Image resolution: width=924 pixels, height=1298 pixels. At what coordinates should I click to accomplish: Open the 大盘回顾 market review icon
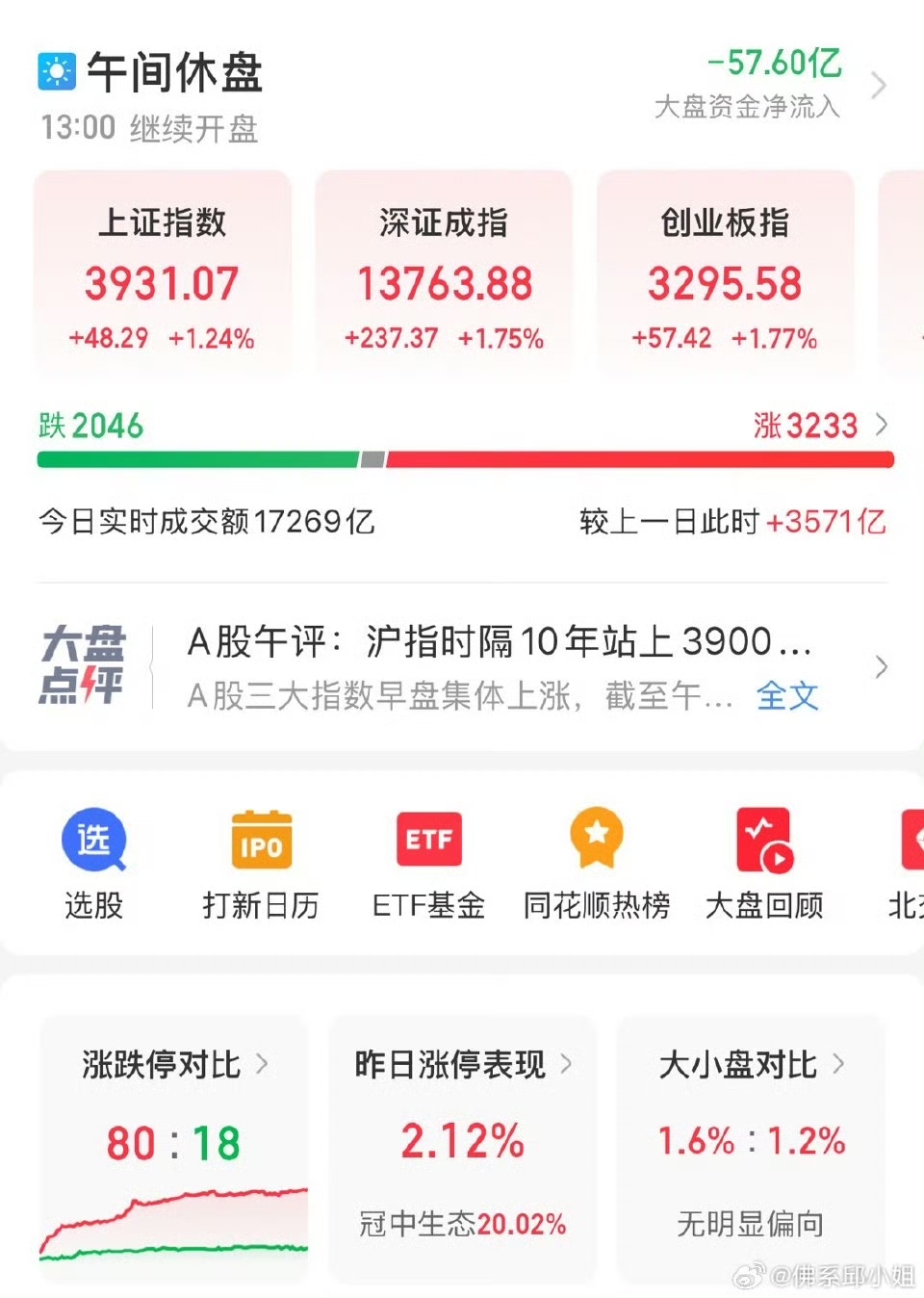pos(762,840)
